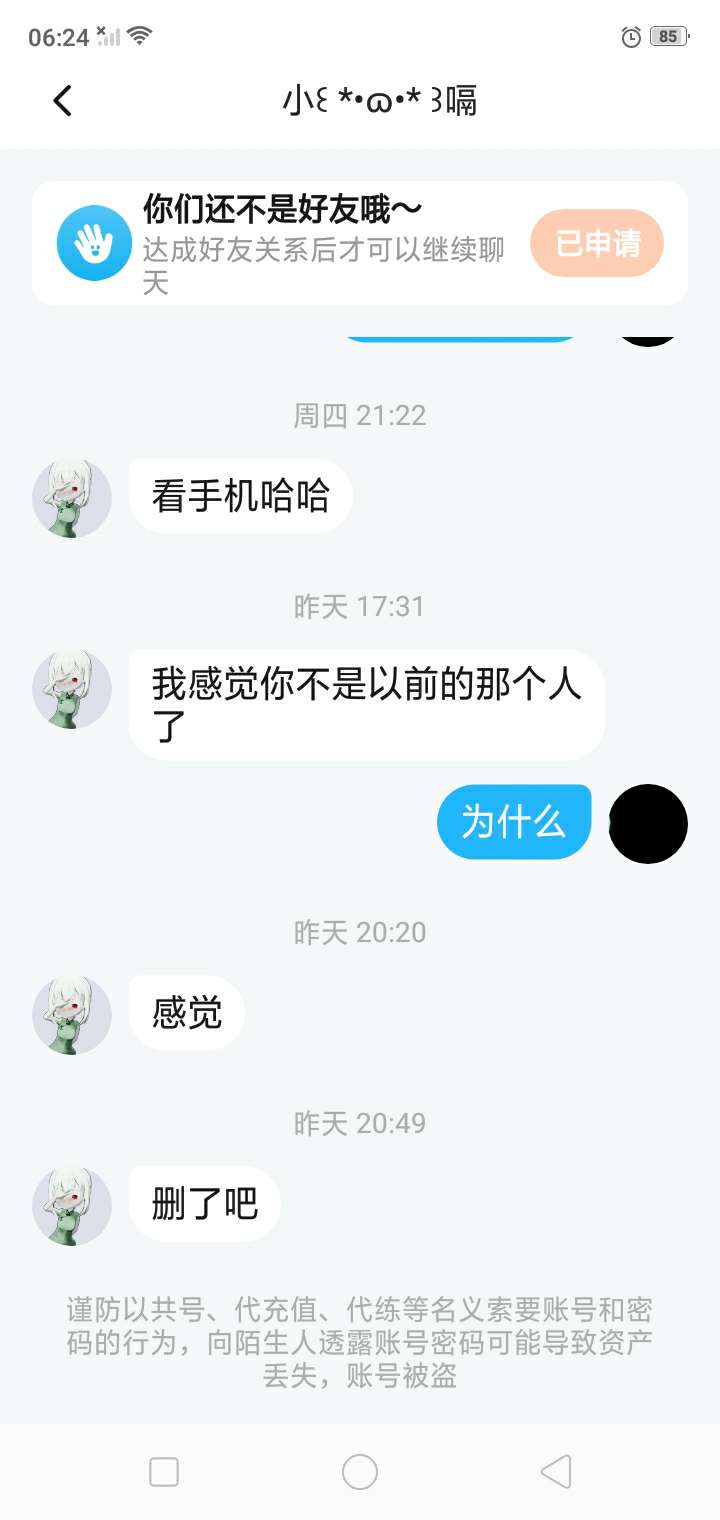Open sender's avatar next to 删了吧
The width and height of the screenshot is (720, 1520).
[x=72, y=1205]
